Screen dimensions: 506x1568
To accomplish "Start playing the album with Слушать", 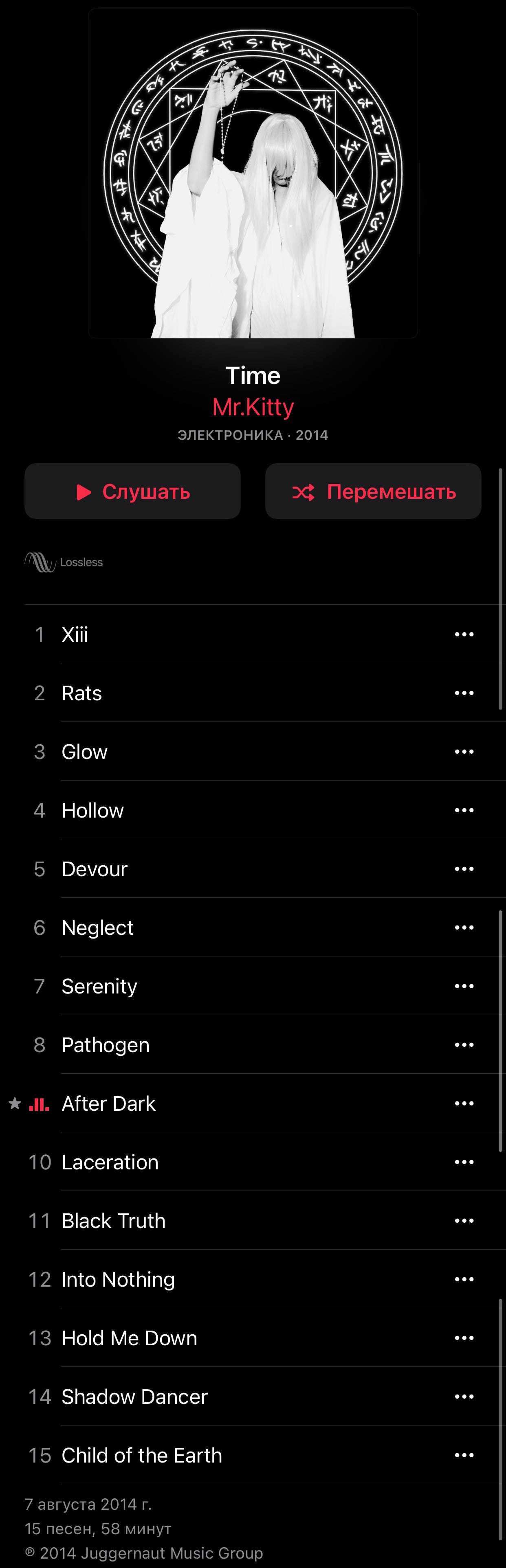I will 133,491.
